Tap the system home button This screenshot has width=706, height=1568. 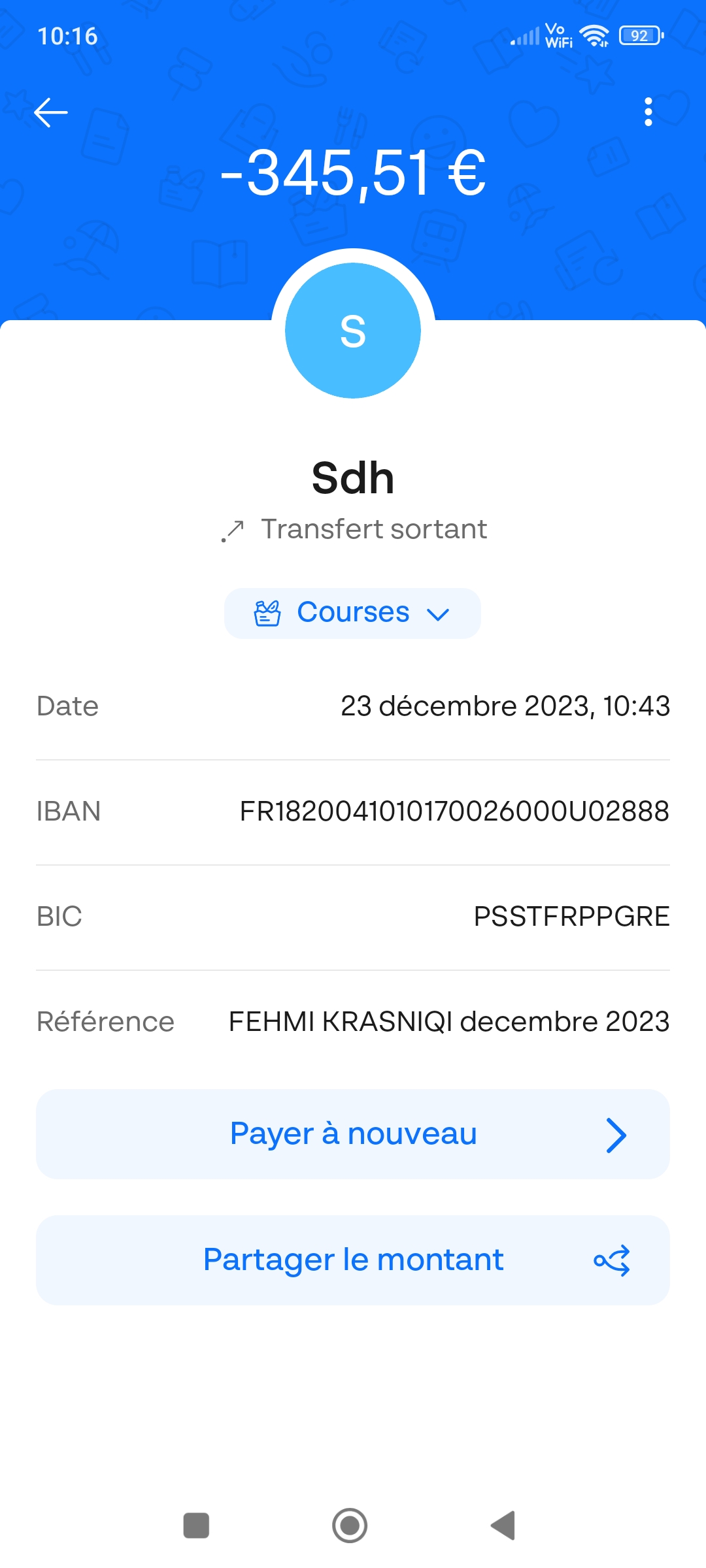click(350, 1526)
